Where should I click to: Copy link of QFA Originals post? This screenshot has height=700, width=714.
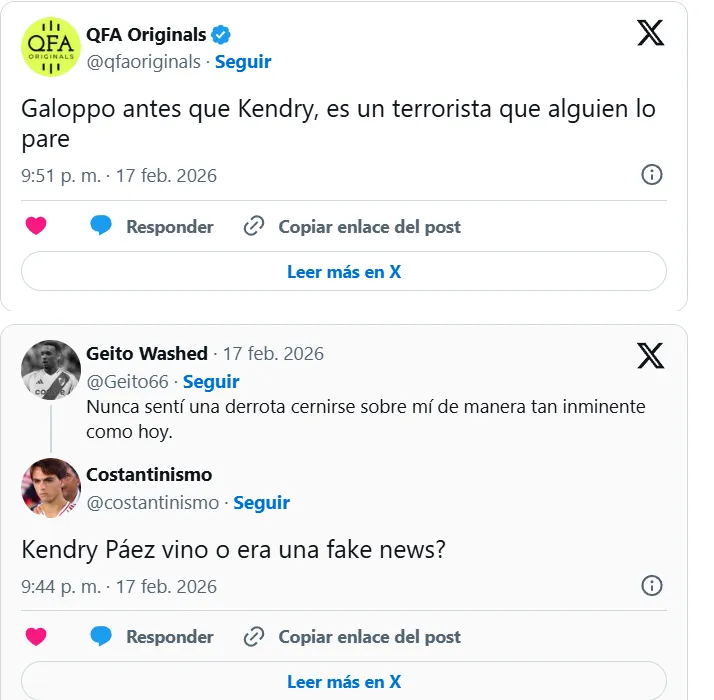353,227
